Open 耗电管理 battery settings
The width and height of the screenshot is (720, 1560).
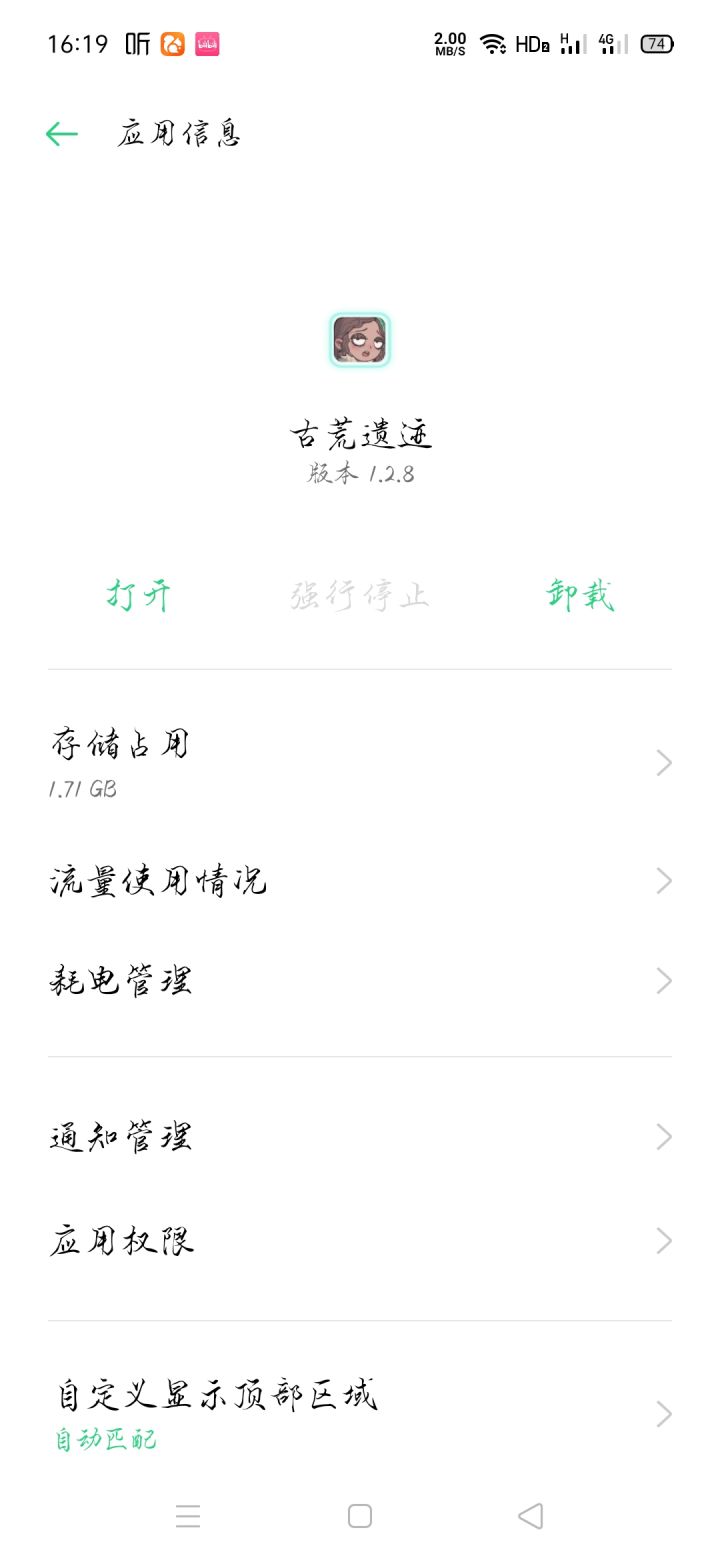coord(360,981)
